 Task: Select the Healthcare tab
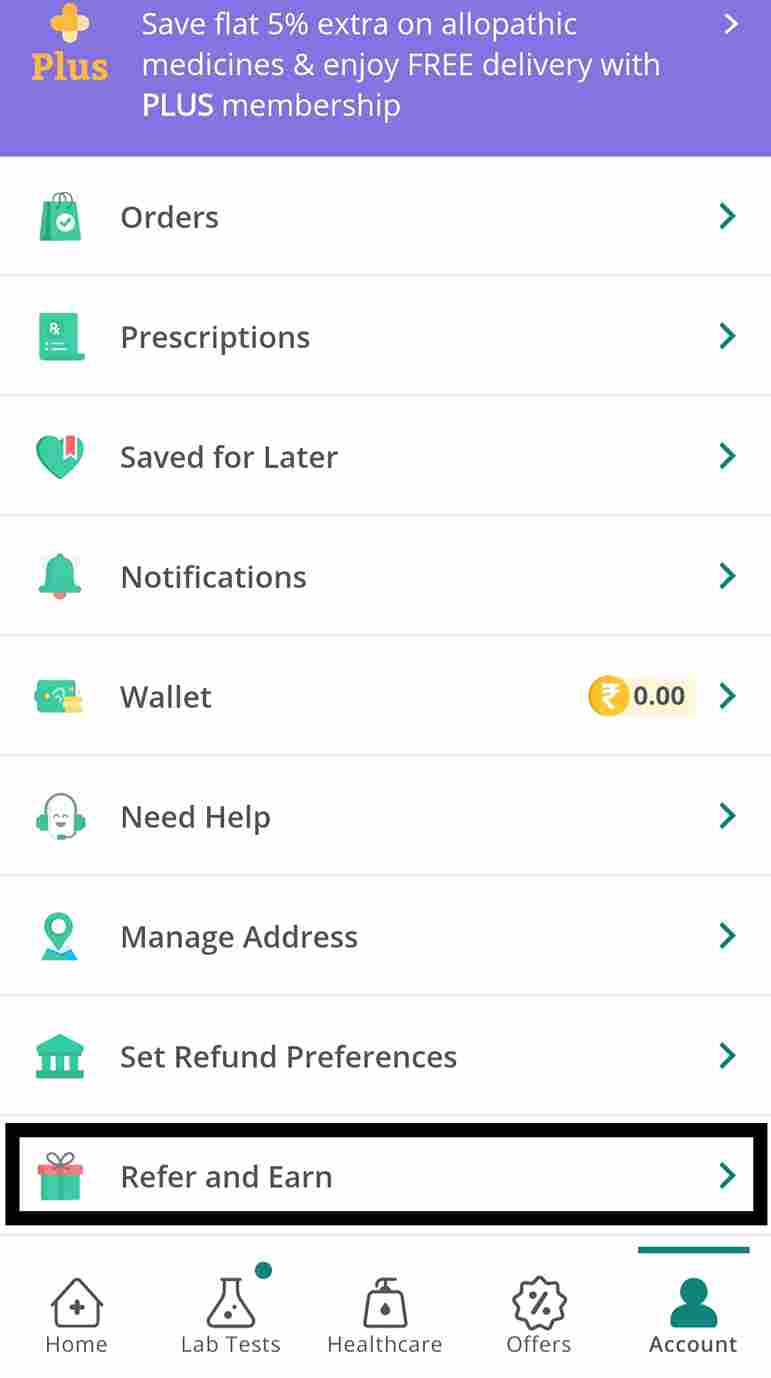(x=385, y=1313)
